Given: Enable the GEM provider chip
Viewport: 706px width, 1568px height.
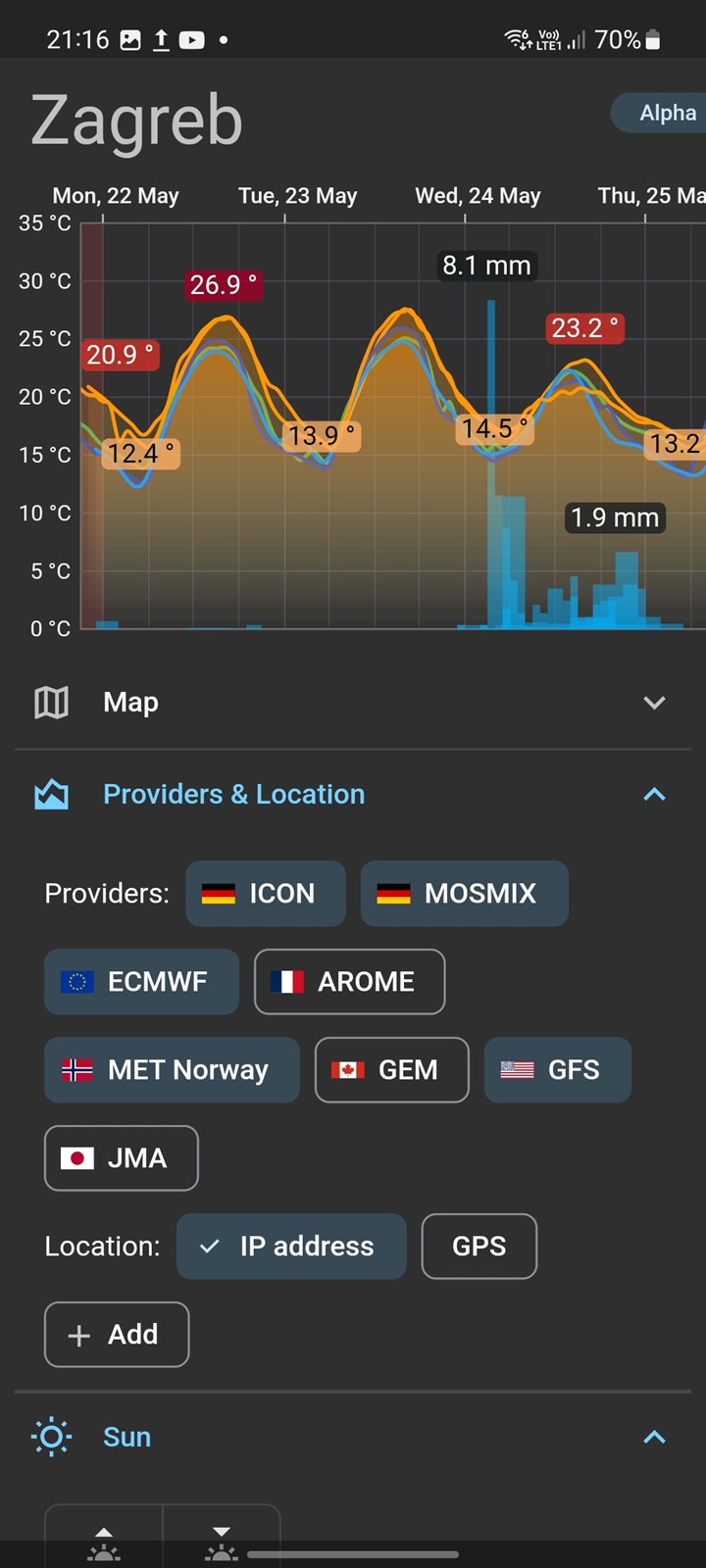Looking at the screenshot, I should (x=392, y=1070).
